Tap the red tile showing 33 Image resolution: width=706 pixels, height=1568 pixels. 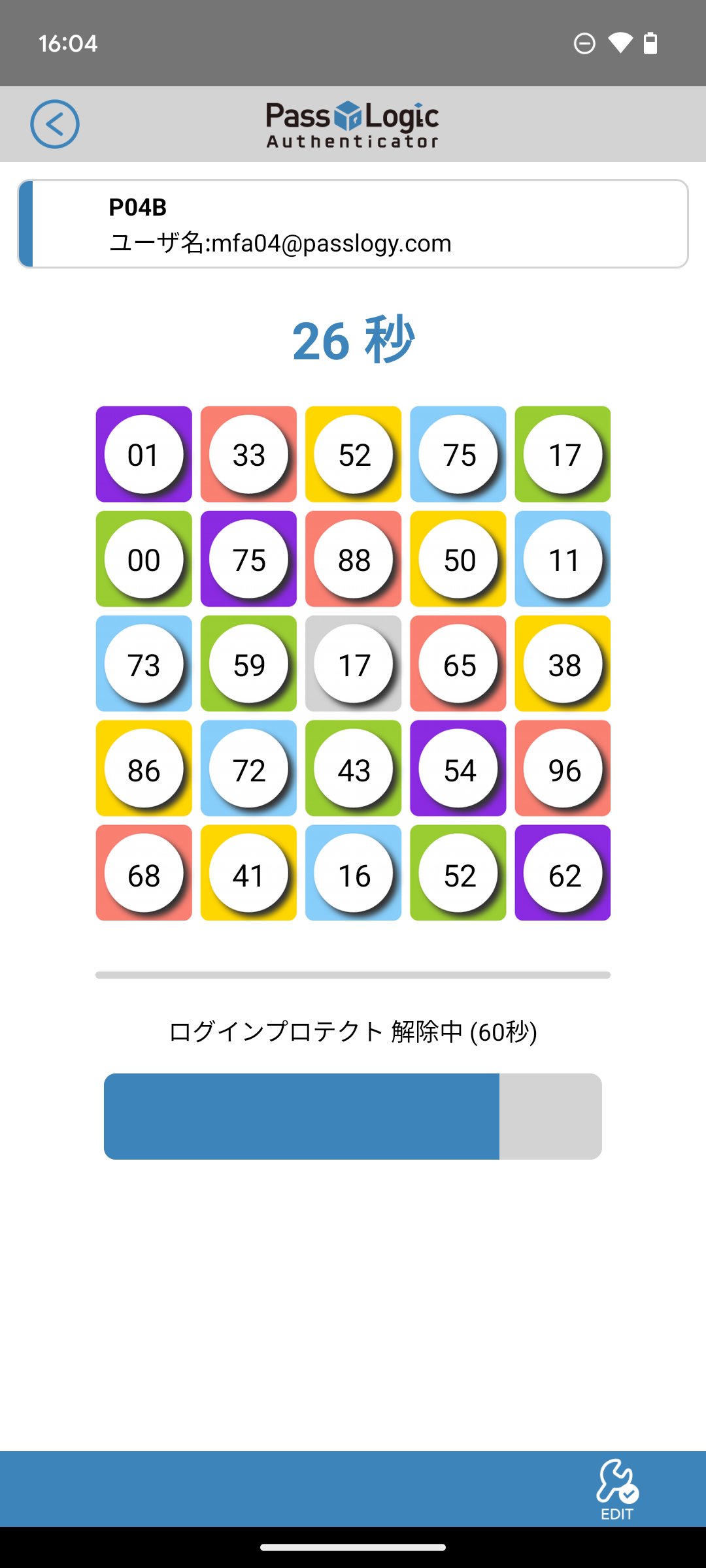click(248, 455)
